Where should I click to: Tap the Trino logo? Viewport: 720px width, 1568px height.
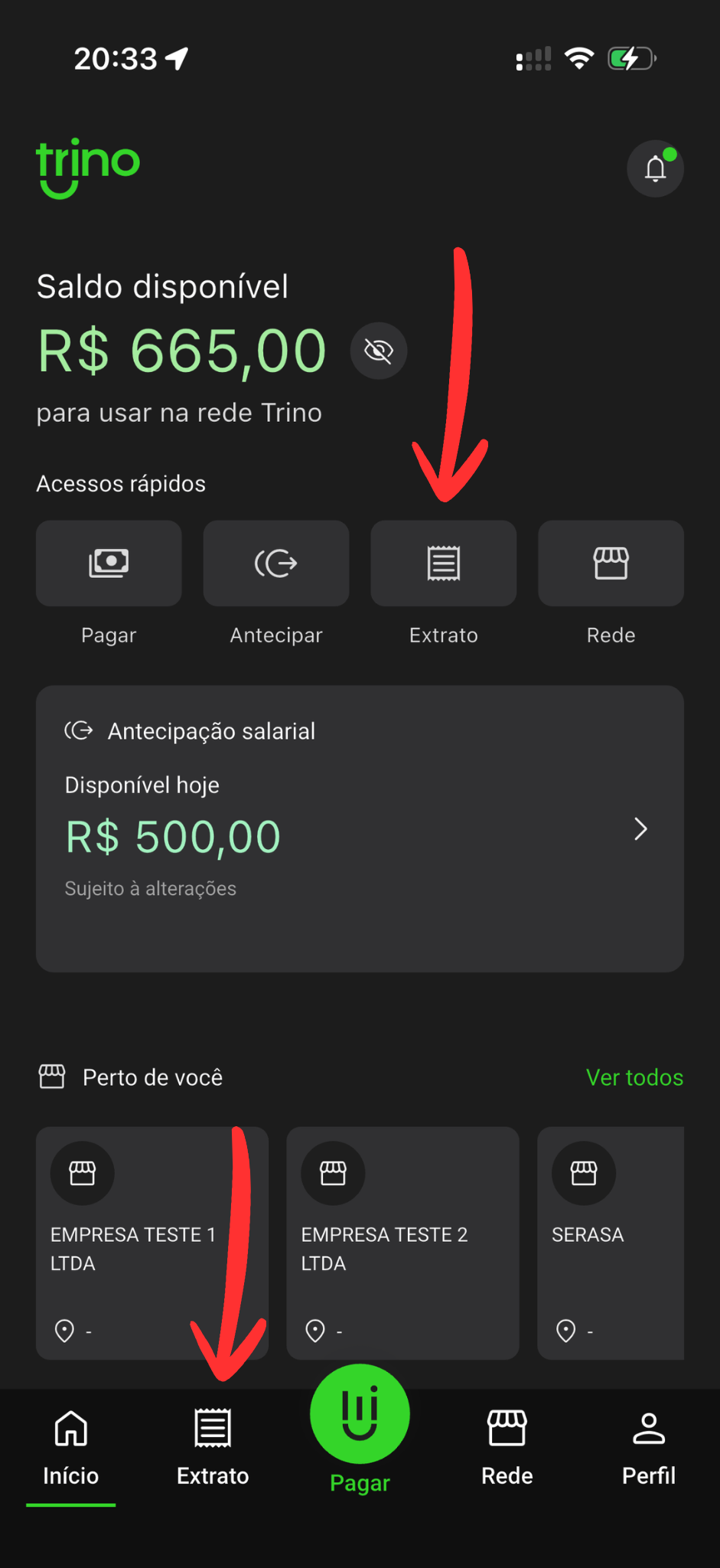pos(87,168)
